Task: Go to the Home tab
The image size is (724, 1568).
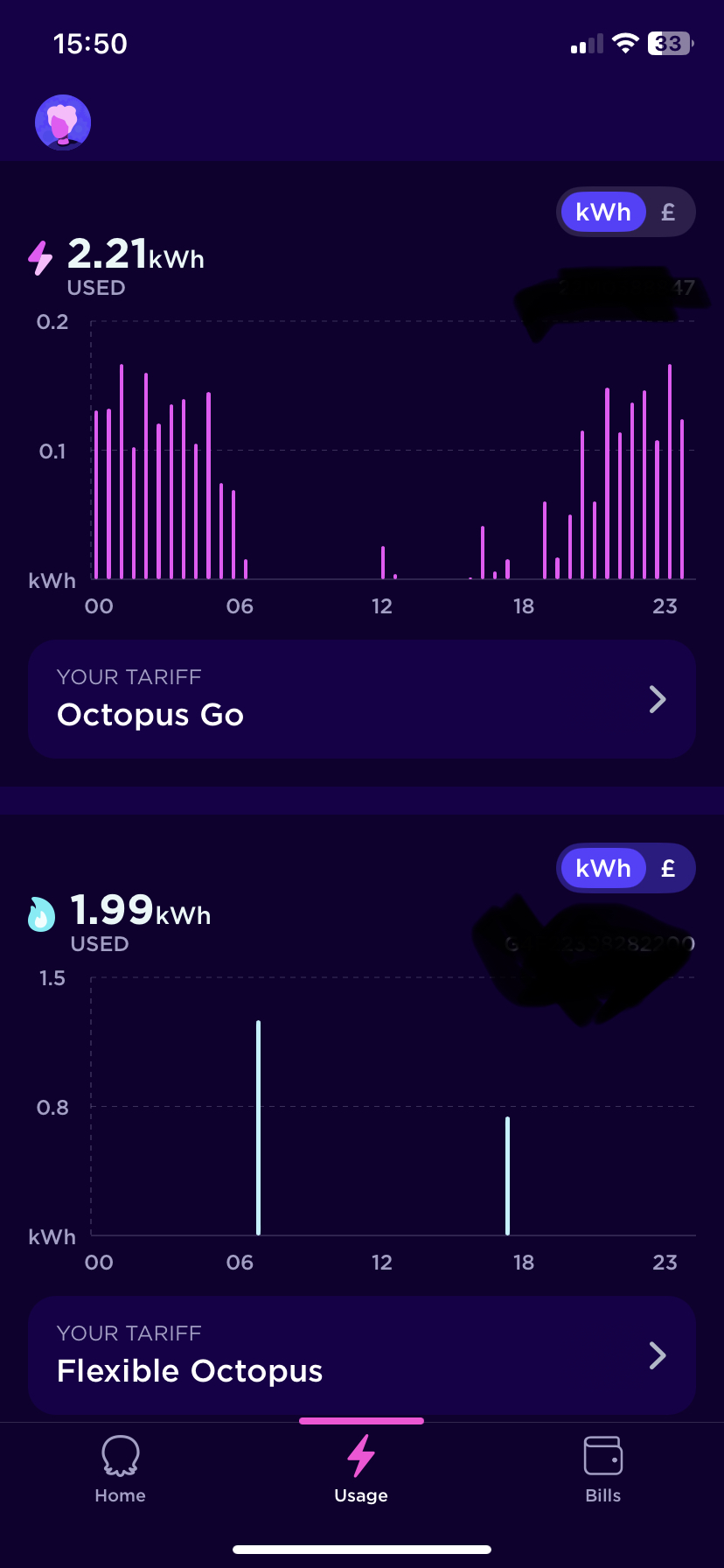Action: pos(121,1470)
